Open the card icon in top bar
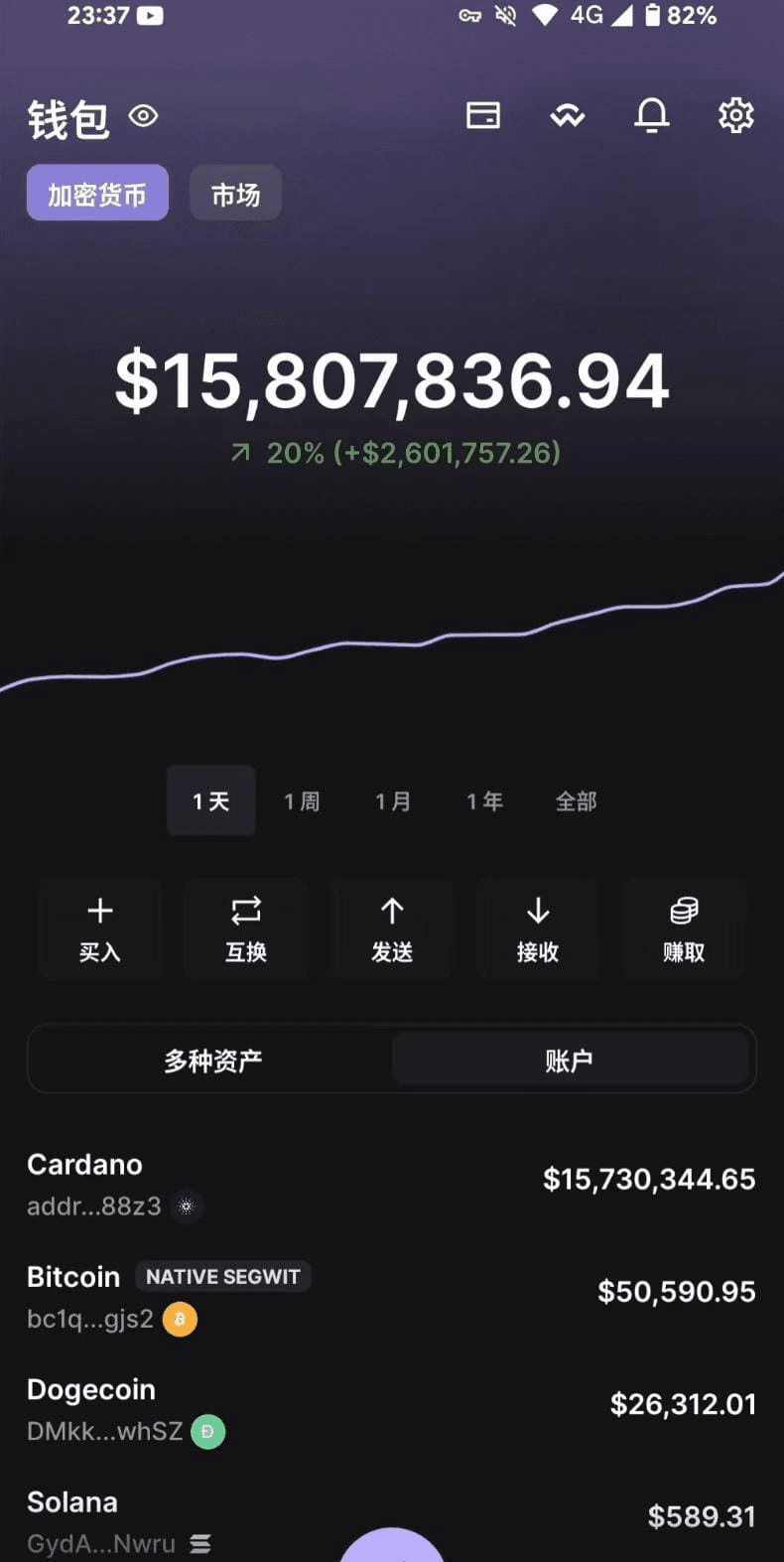 (x=483, y=115)
